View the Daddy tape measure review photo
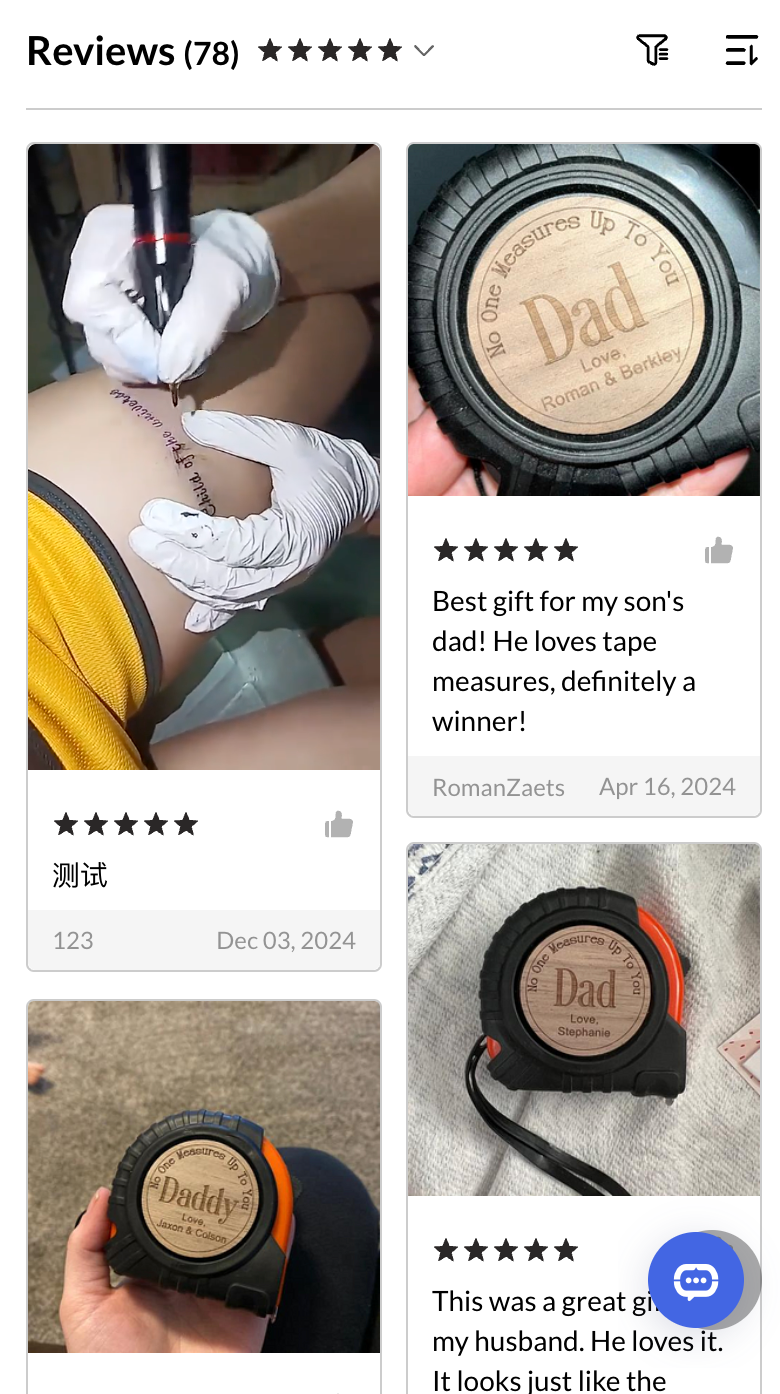Image resolution: width=780 pixels, height=1394 pixels. [x=204, y=1176]
